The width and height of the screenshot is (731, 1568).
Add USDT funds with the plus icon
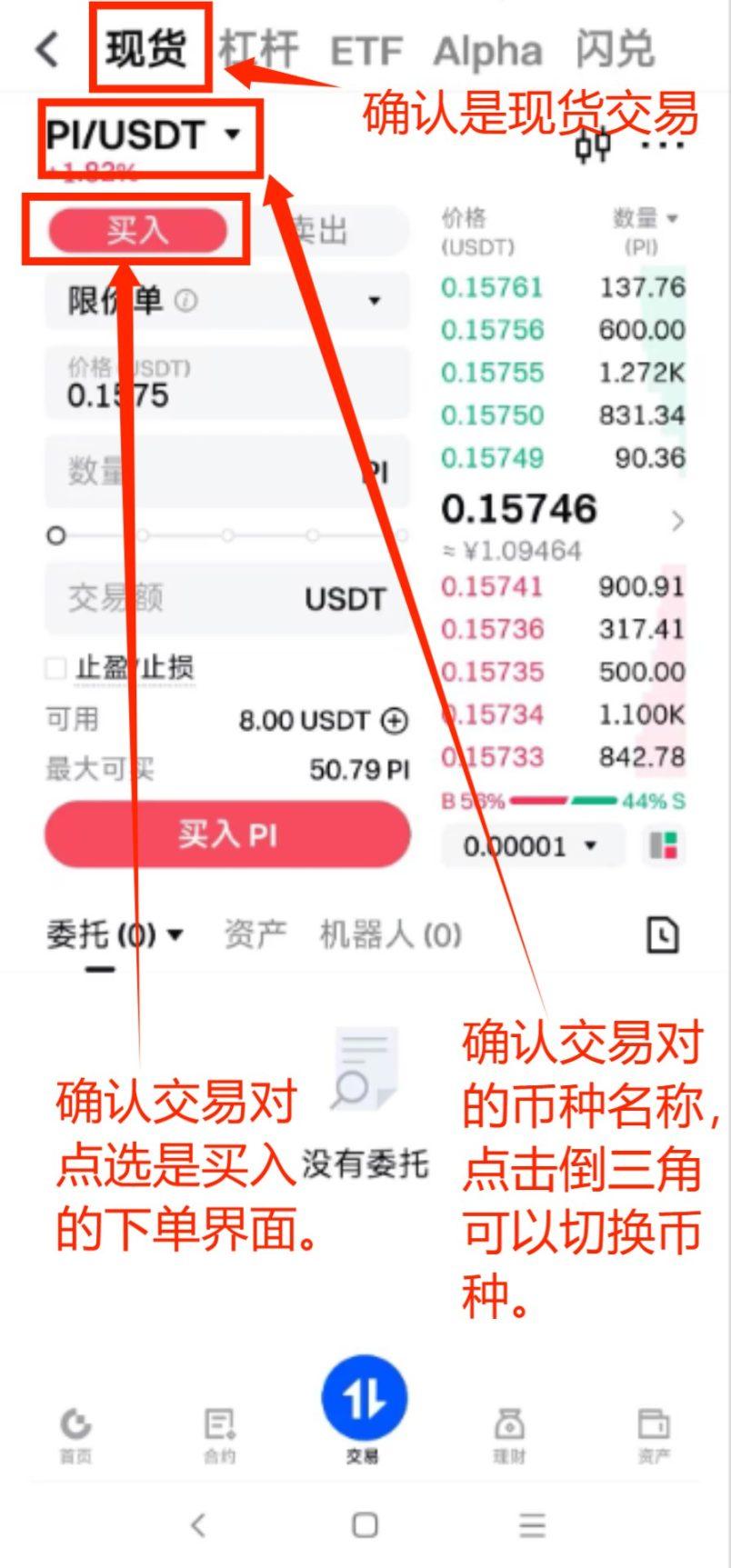[395, 721]
